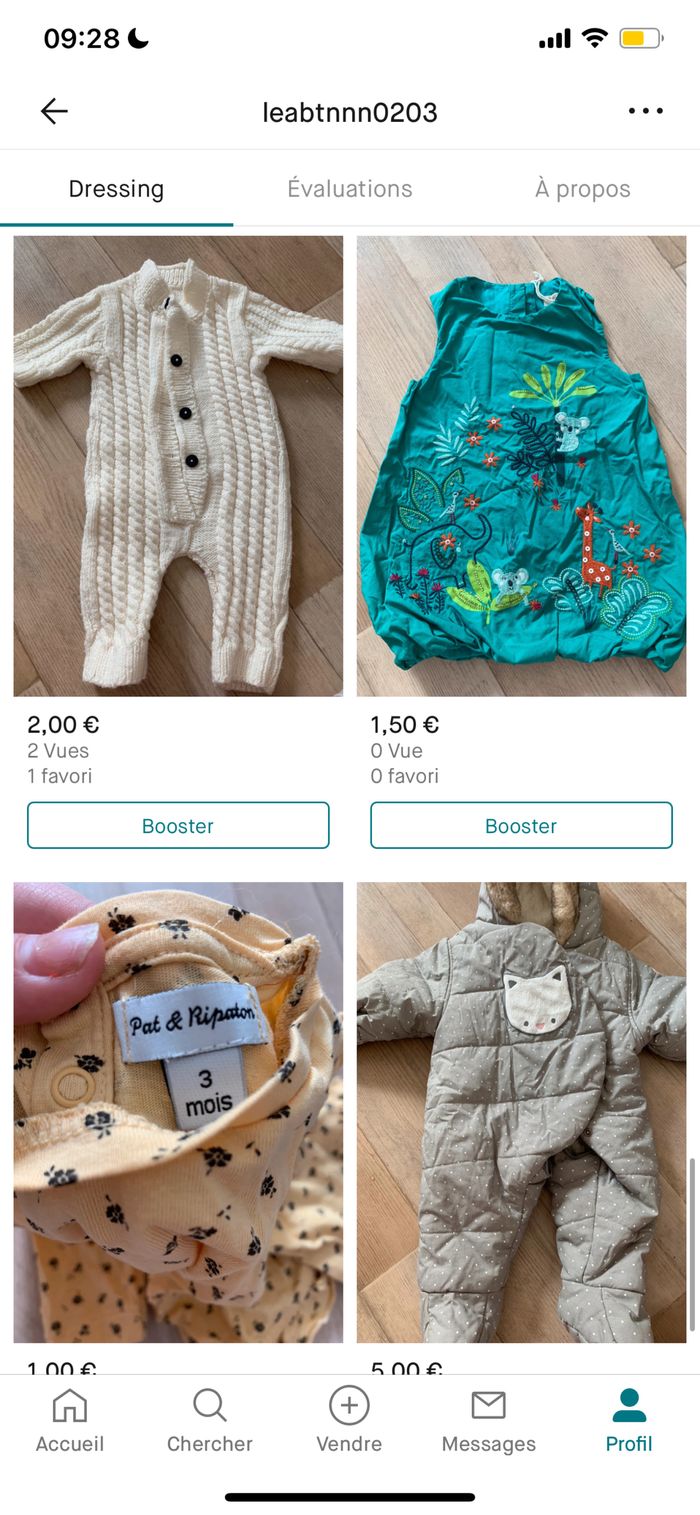Switch to the Évaluations tab
700x1515 pixels.
(x=349, y=189)
